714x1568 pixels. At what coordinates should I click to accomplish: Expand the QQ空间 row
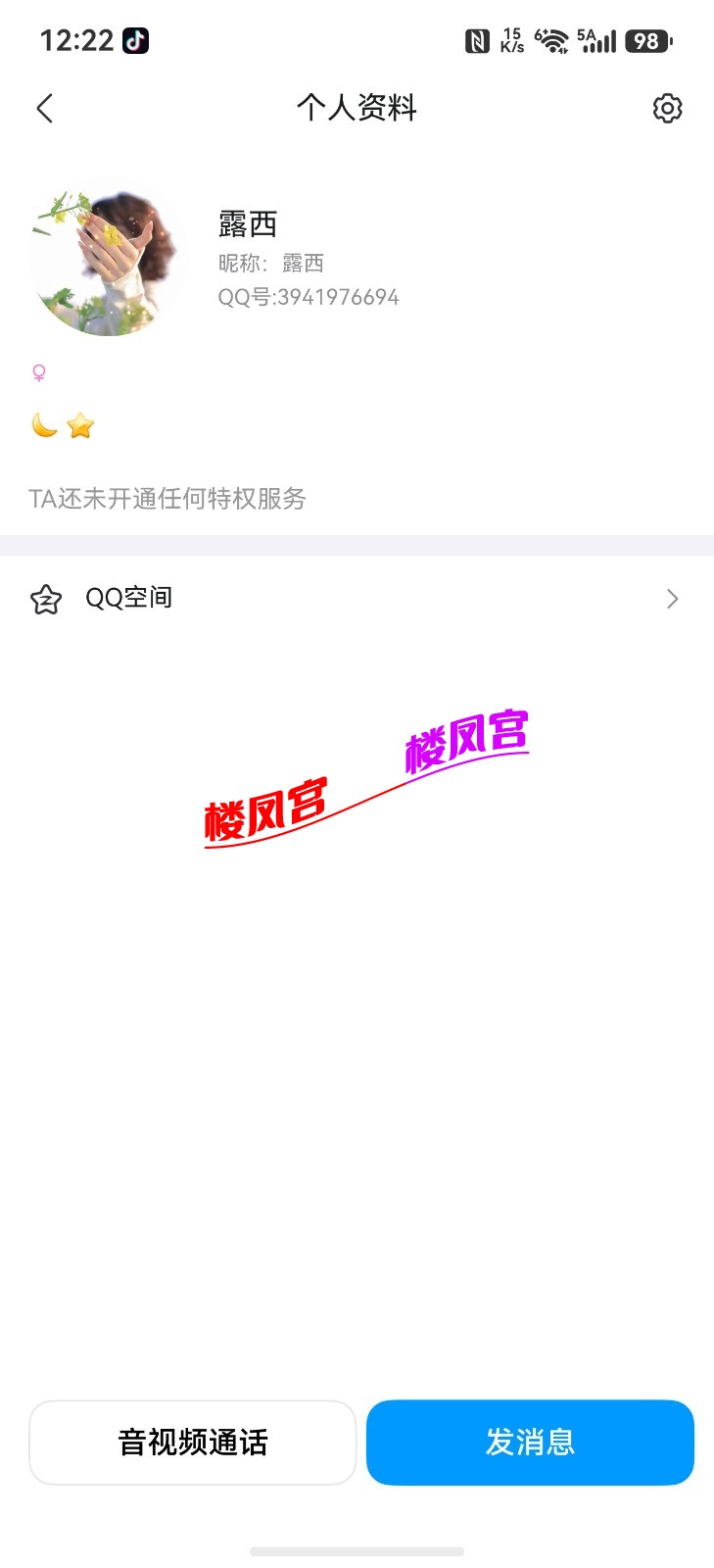pos(357,598)
